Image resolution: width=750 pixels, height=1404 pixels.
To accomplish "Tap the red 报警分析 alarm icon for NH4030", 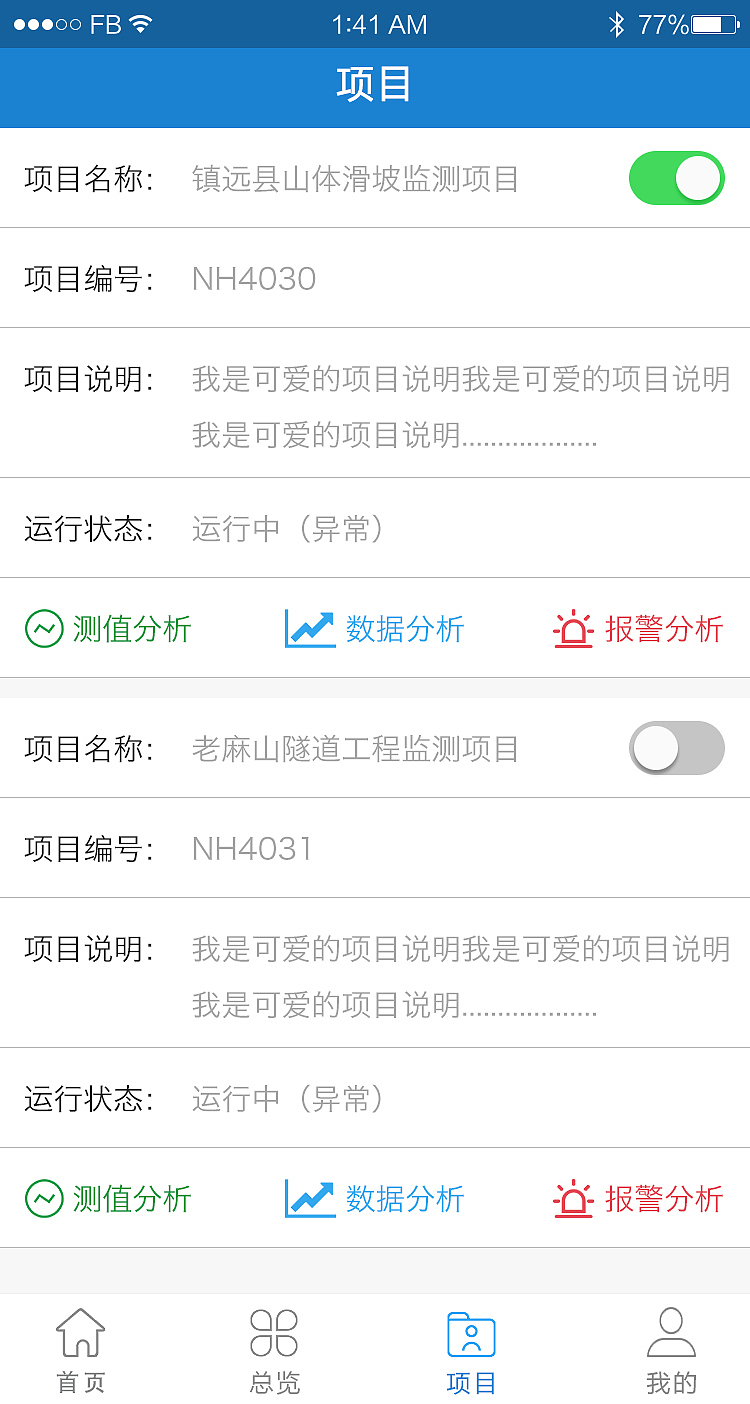I will (573, 629).
